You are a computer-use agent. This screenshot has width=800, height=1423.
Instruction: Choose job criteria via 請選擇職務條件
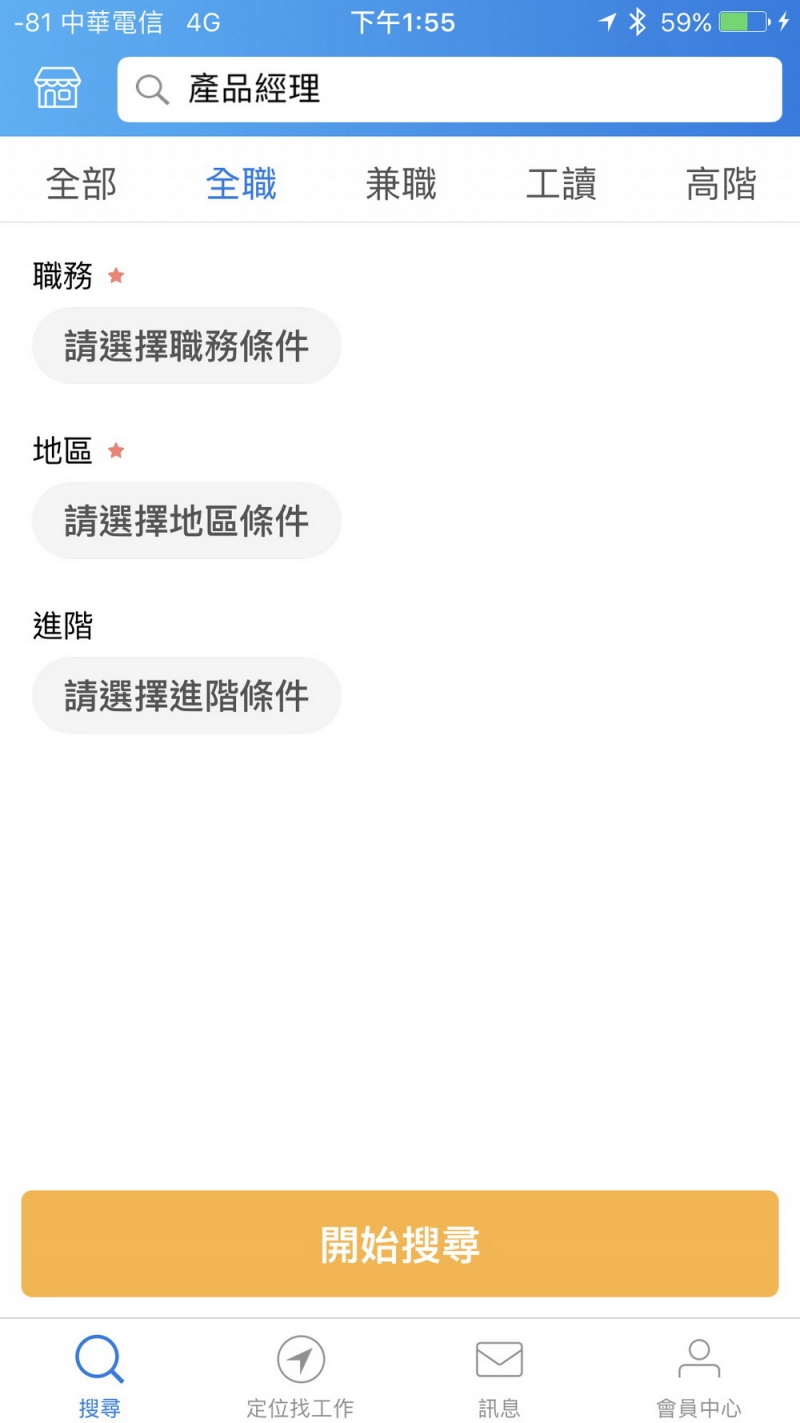(187, 346)
